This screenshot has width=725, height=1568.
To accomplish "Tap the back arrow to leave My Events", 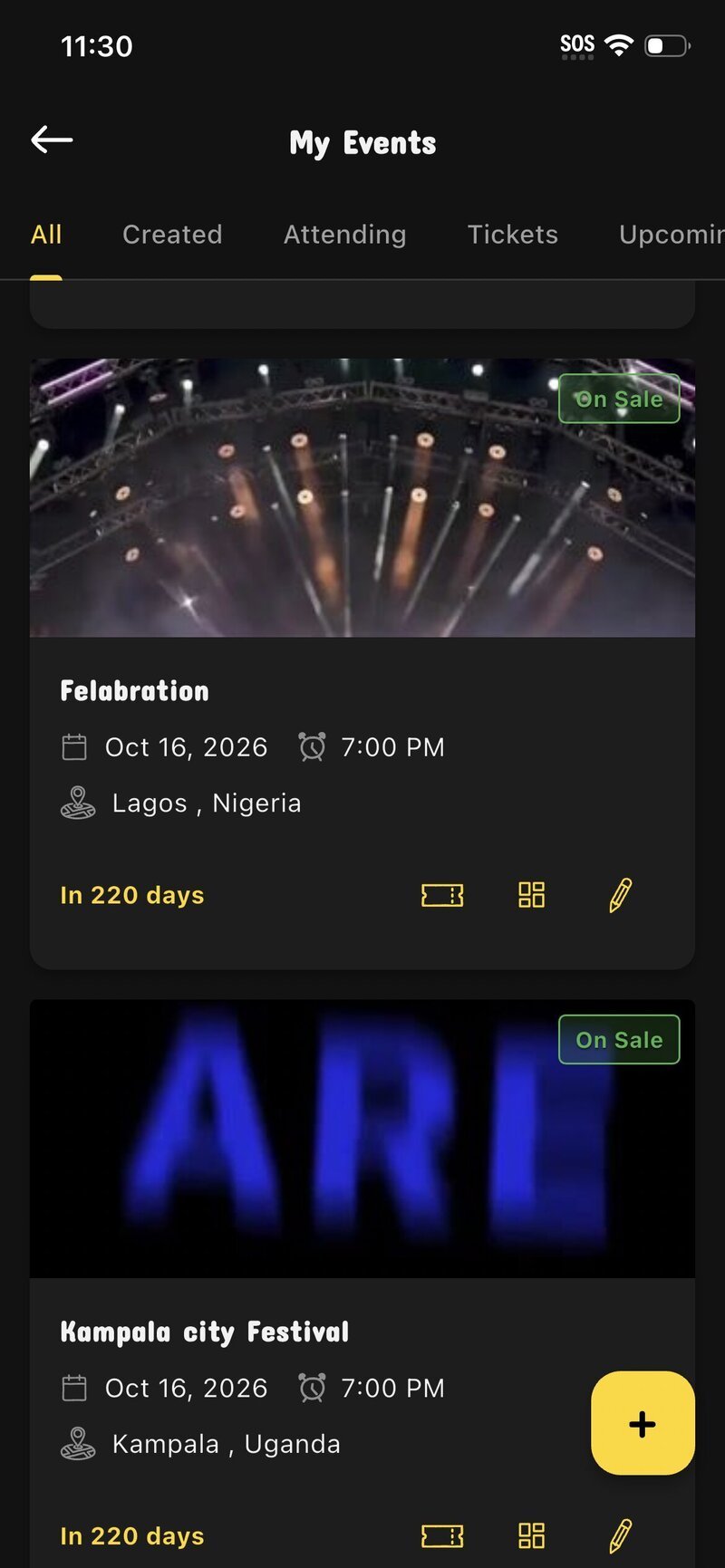I will [x=52, y=139].
